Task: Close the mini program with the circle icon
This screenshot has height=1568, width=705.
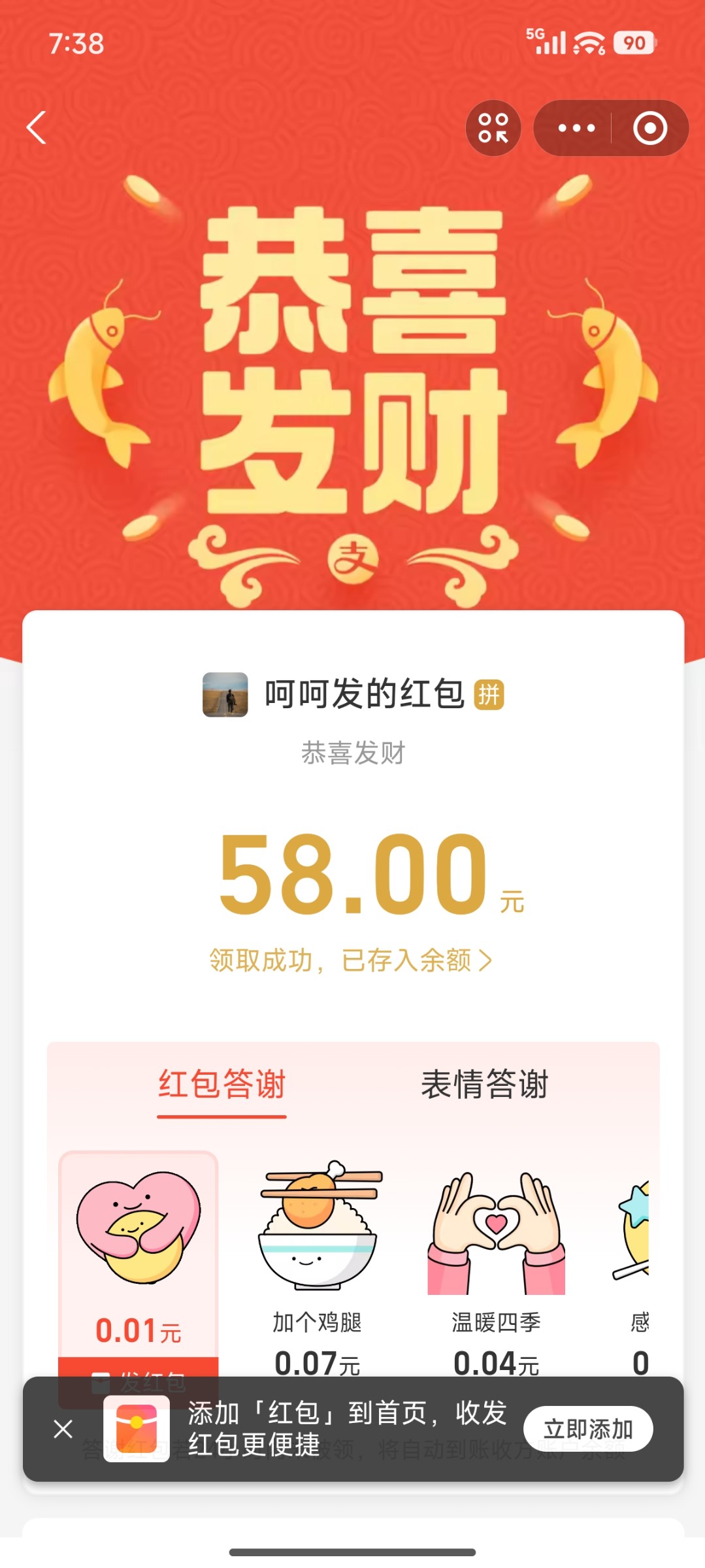Action: 649,128
